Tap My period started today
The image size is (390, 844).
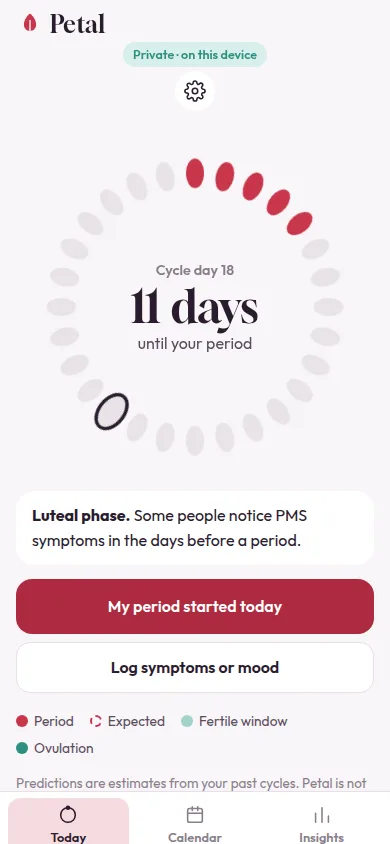click(195, 607)
